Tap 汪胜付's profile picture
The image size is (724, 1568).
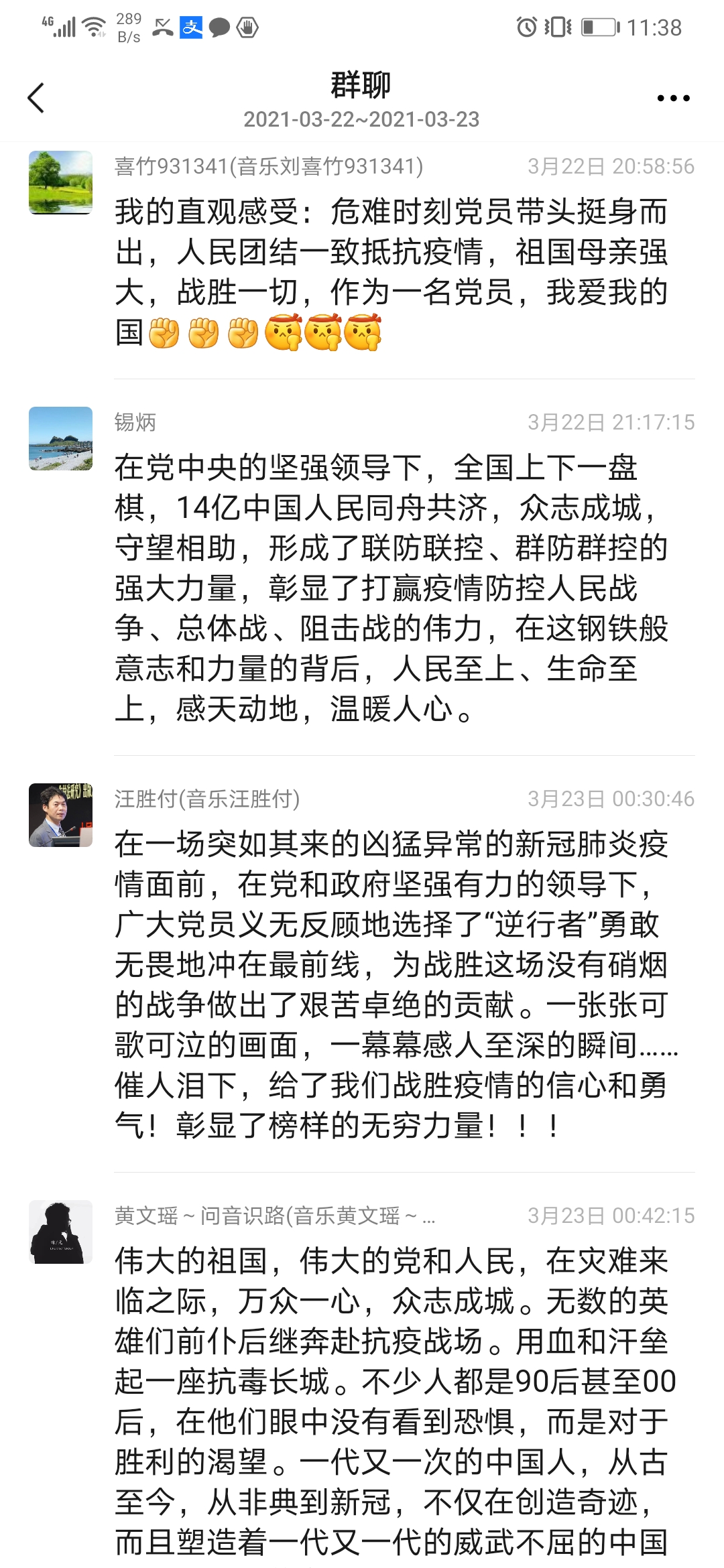coord(60,815)
